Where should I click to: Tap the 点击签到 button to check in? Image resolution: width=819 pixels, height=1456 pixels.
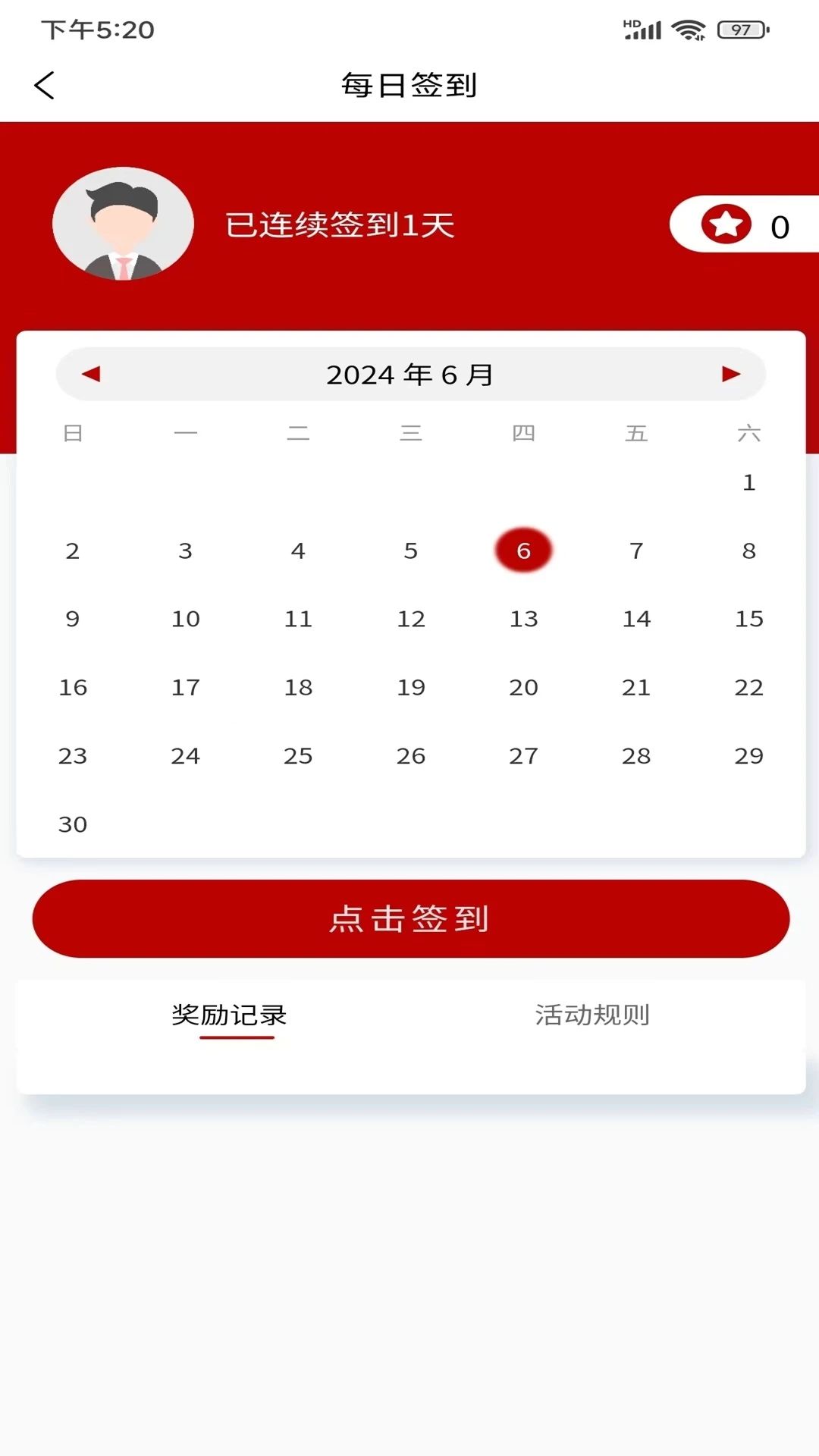pos(411,918)
